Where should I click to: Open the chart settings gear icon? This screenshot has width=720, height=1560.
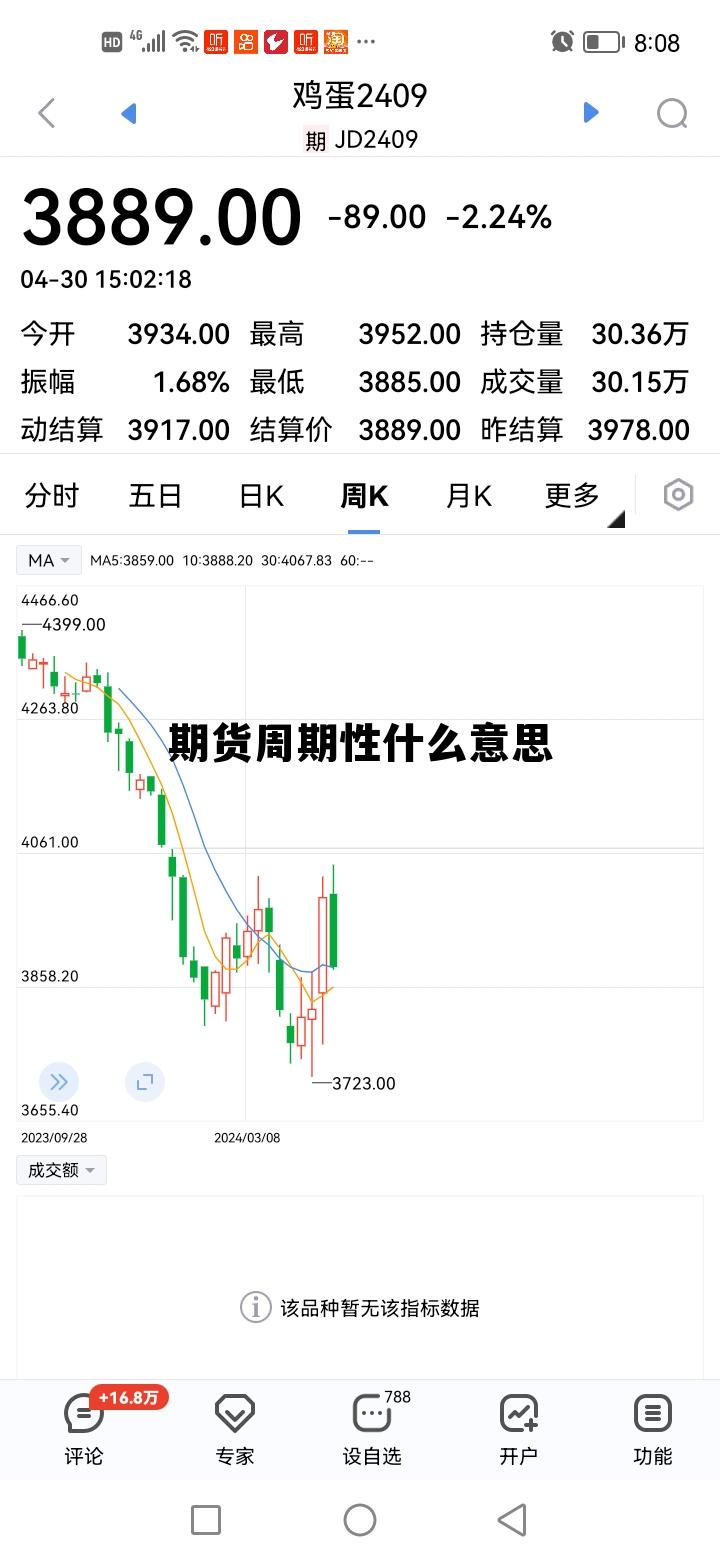(677, 494)
